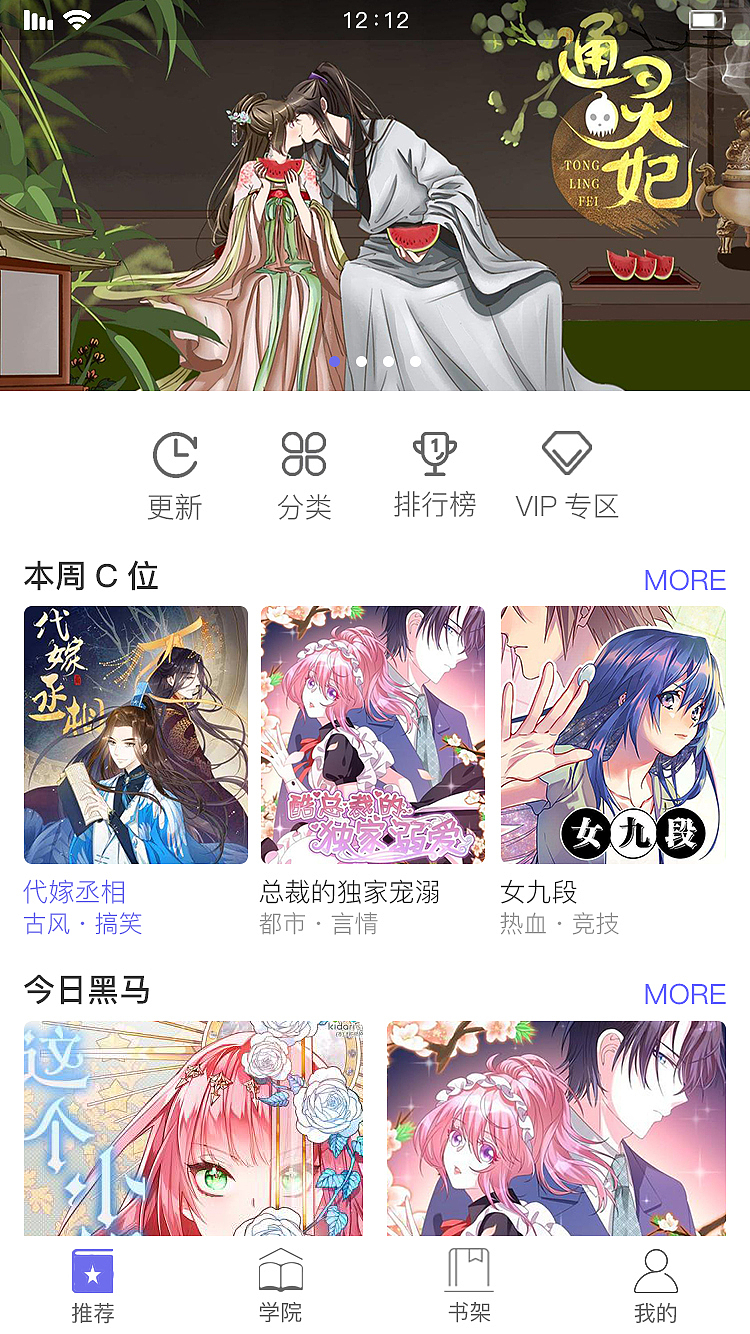Open the 书架 (Bookshelf) tab icon
This screenshot has height=1334, width=750.
pyautogui.click(x=468, y=1268)
